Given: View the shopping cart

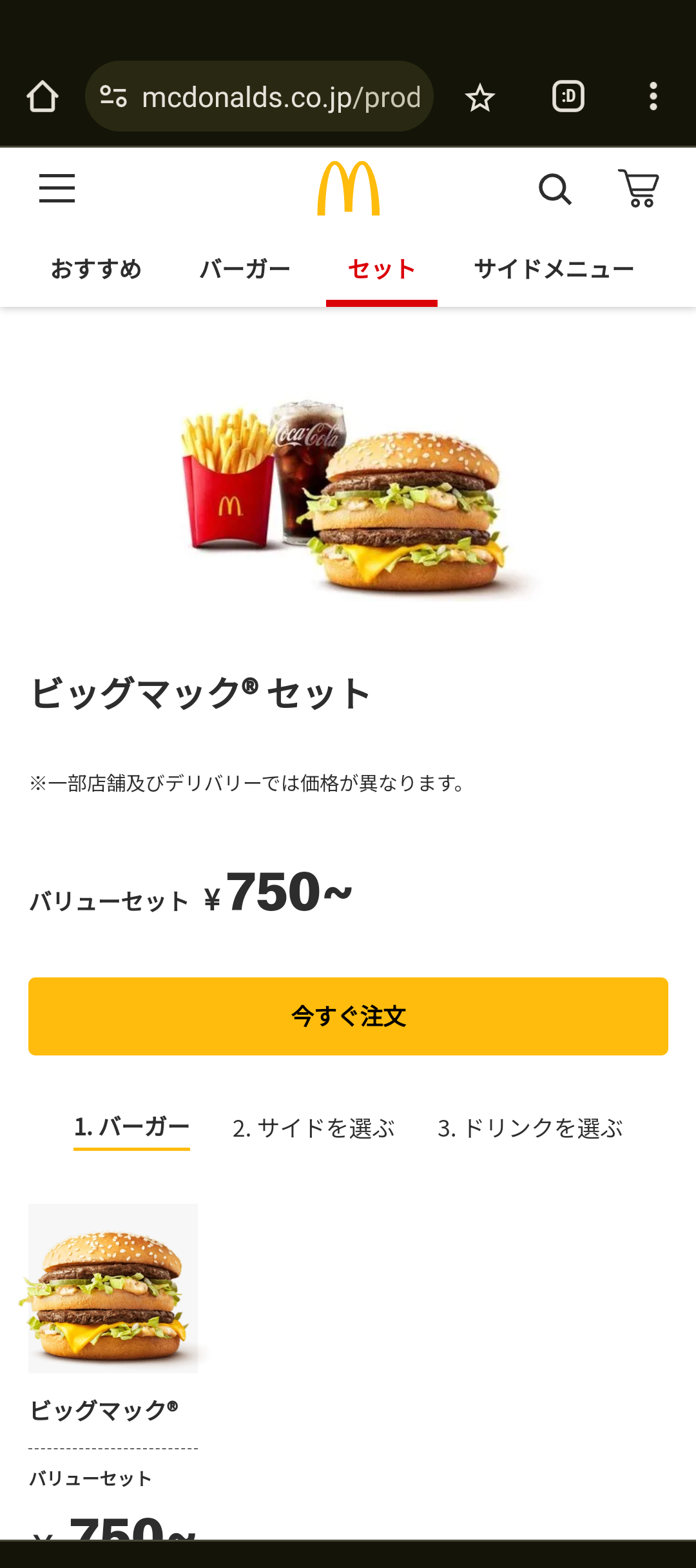Looking at the screenshot, I should coord(639,188).
